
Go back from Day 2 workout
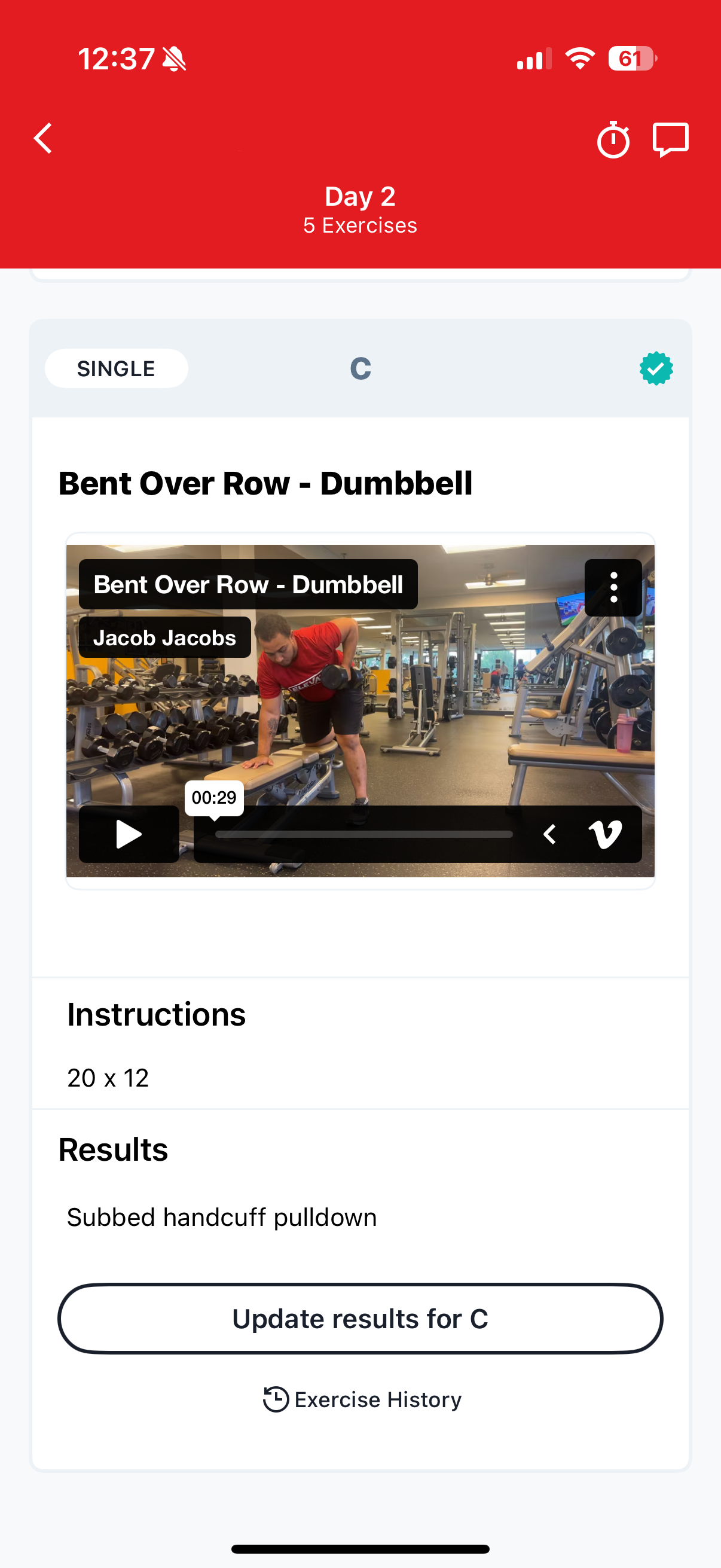pyautogui.click(x=42, y=139)
